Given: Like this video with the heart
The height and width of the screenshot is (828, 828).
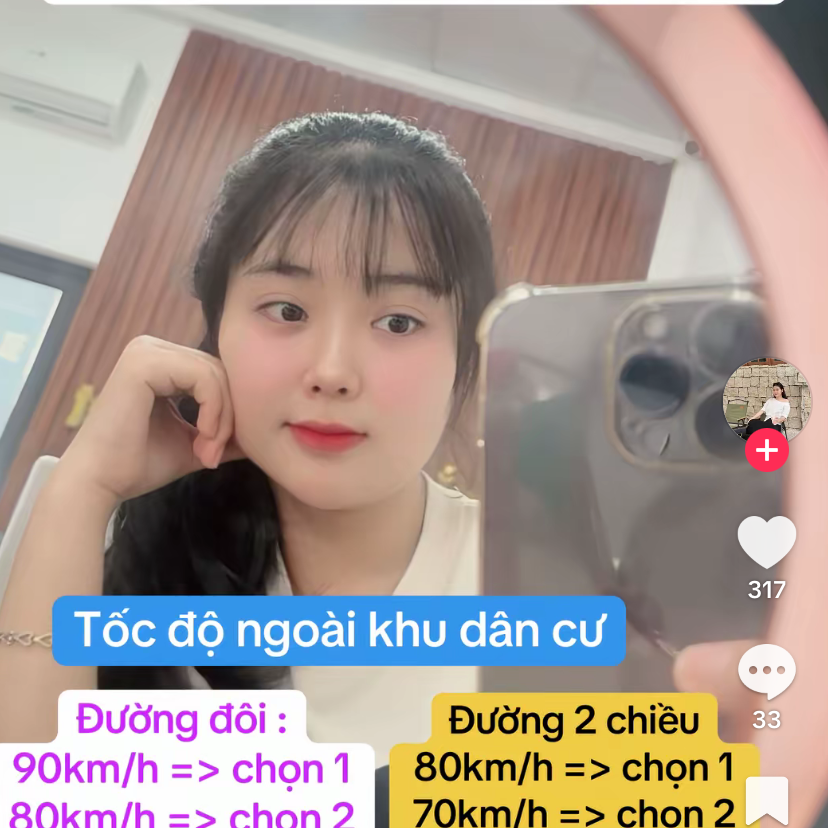Looking at the screenshot, I should click(x=767, y=542).
